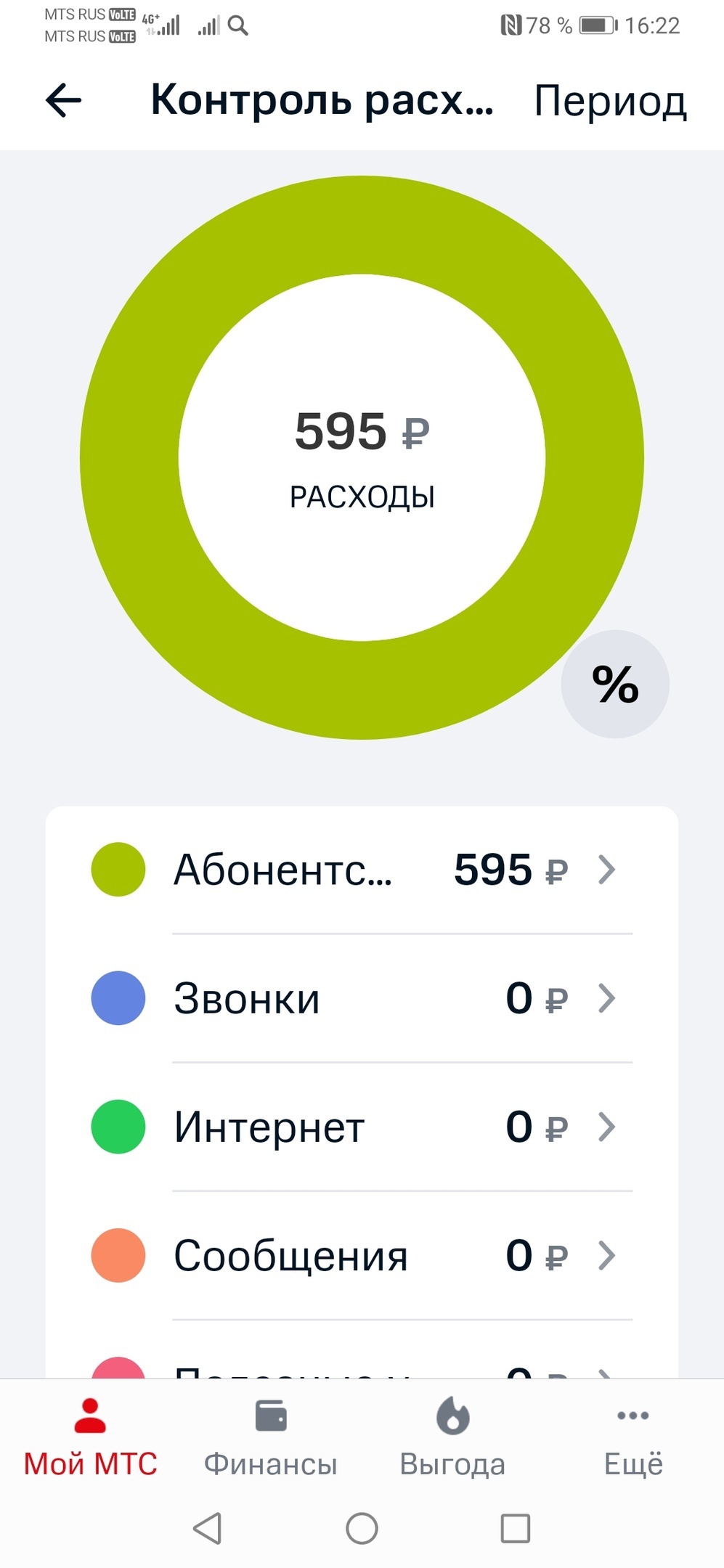View Интернет expenses details
The height and width of the screenshot is (1568, 724).
362,1127
